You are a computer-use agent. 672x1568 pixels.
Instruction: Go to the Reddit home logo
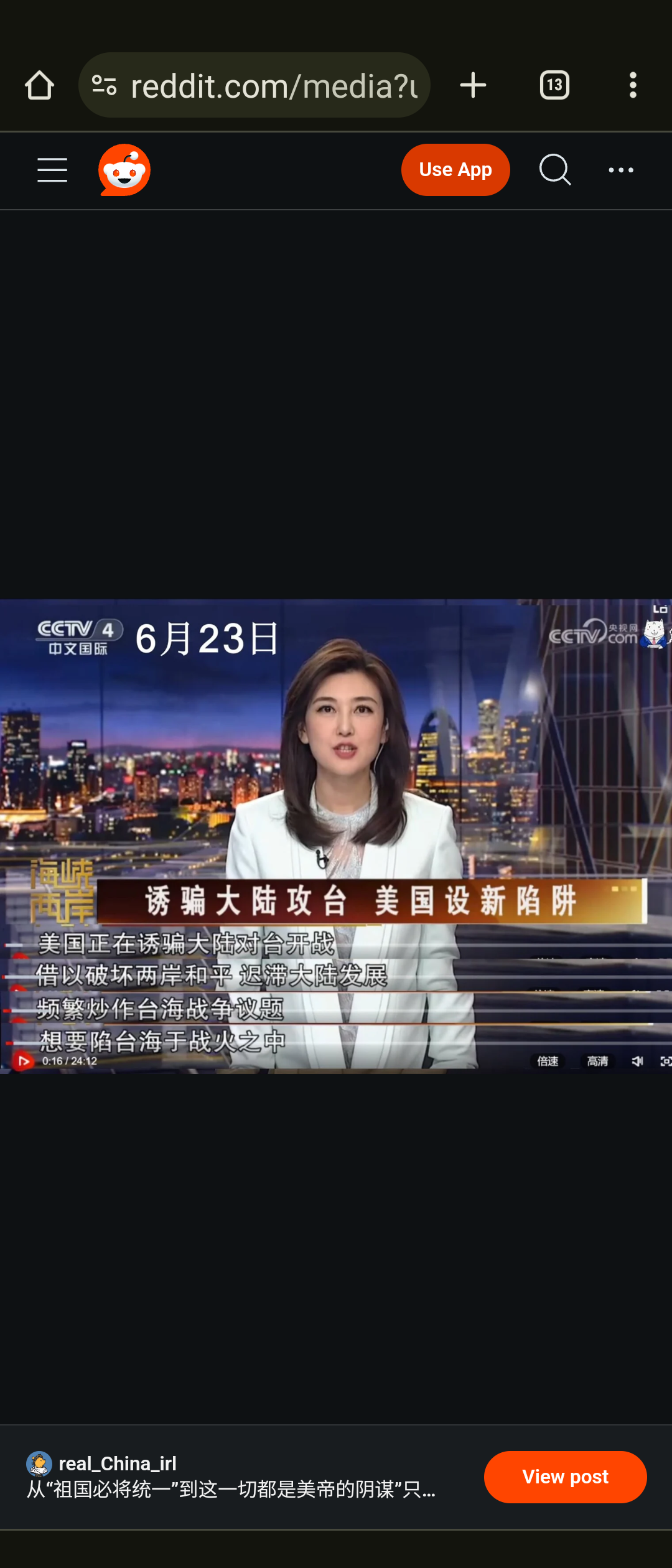click(x=124, y=170)
